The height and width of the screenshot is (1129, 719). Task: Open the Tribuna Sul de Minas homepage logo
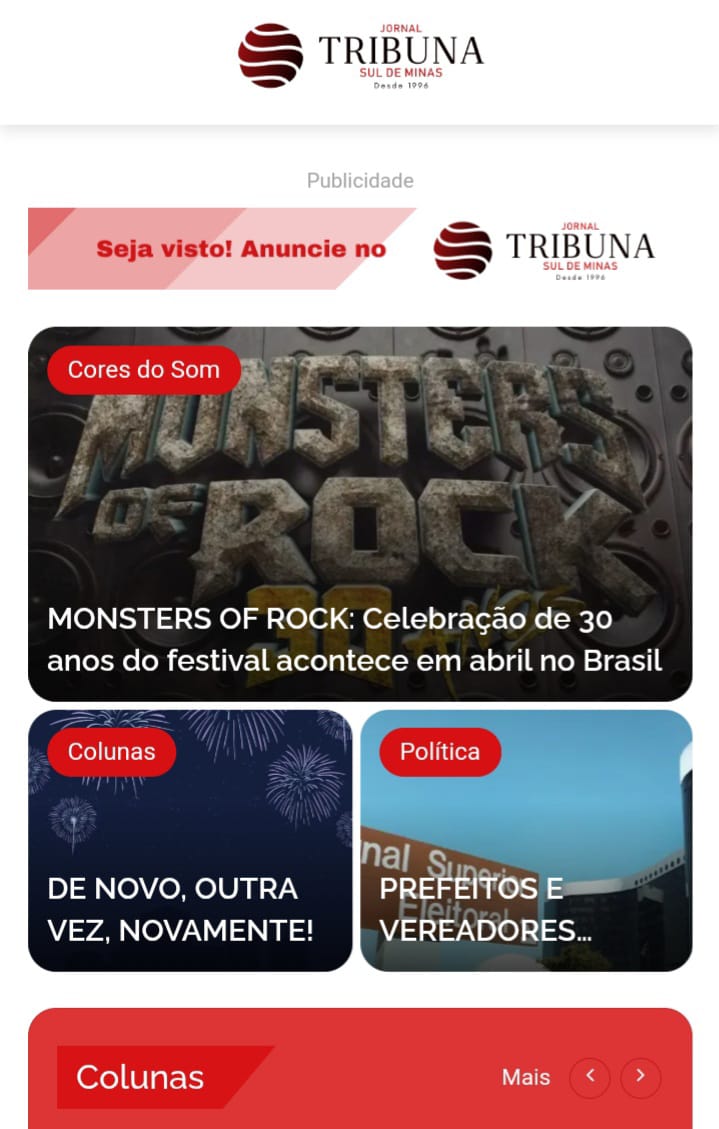[x=360, y=56]
